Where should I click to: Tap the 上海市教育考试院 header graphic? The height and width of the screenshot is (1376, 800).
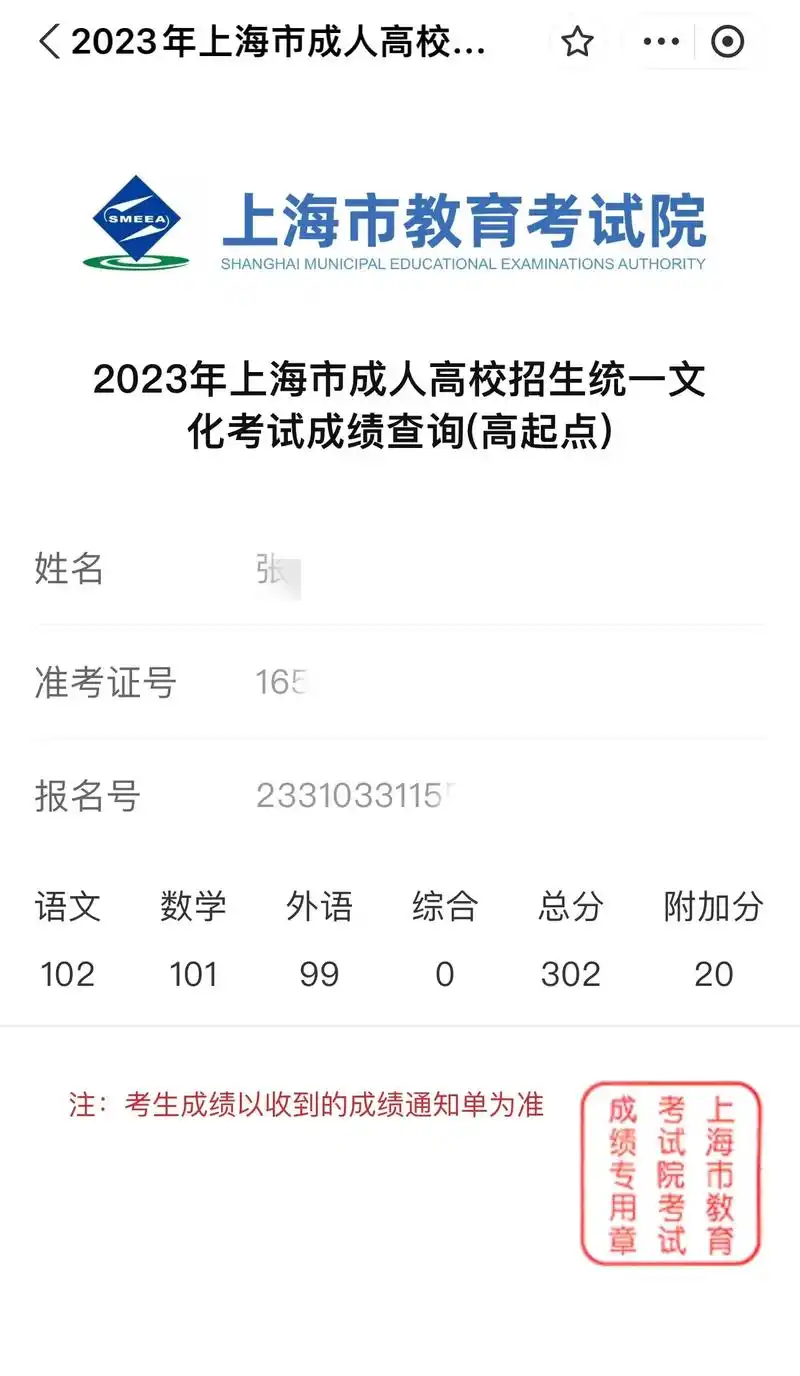(465, 222)
